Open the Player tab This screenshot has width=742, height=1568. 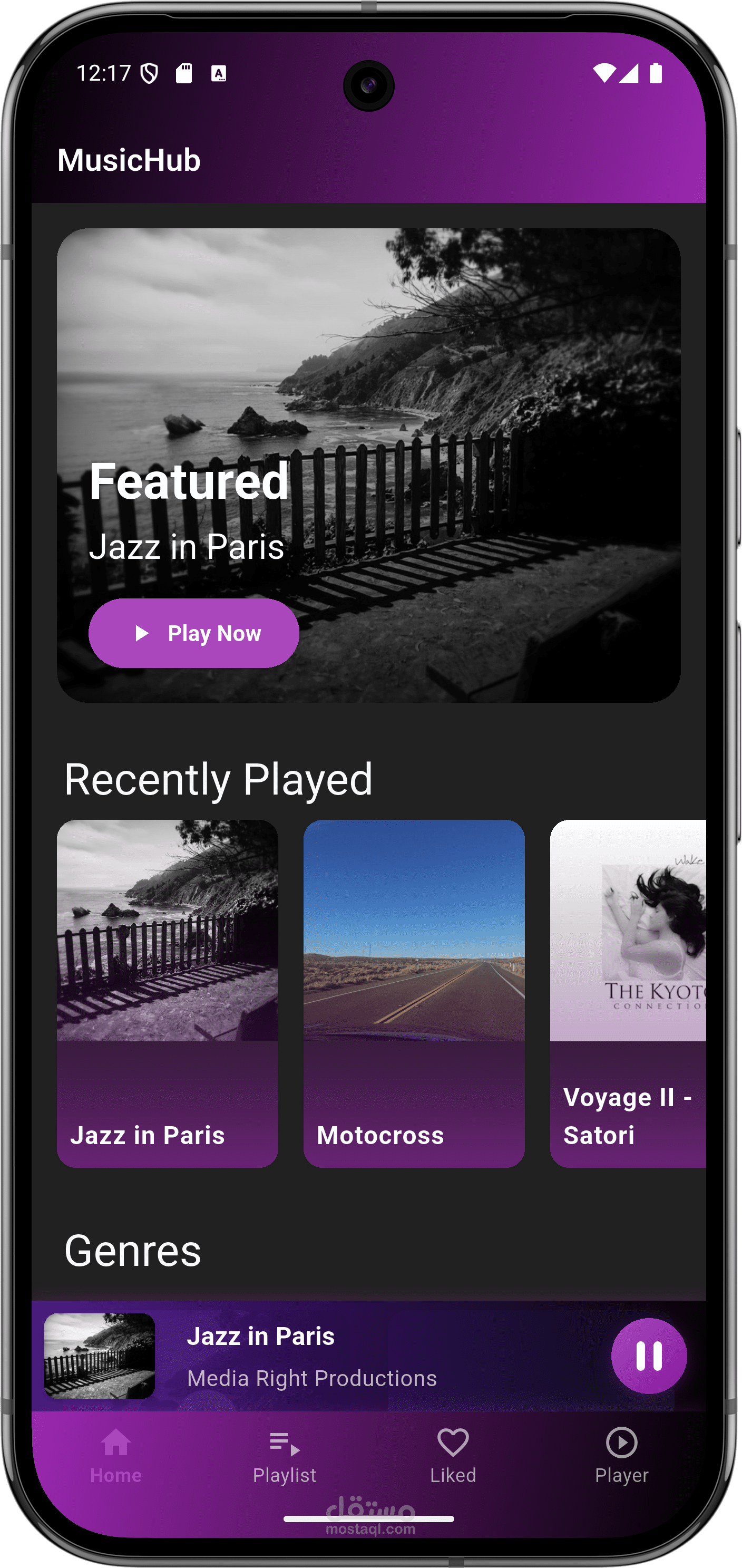tap(621, 1457)
